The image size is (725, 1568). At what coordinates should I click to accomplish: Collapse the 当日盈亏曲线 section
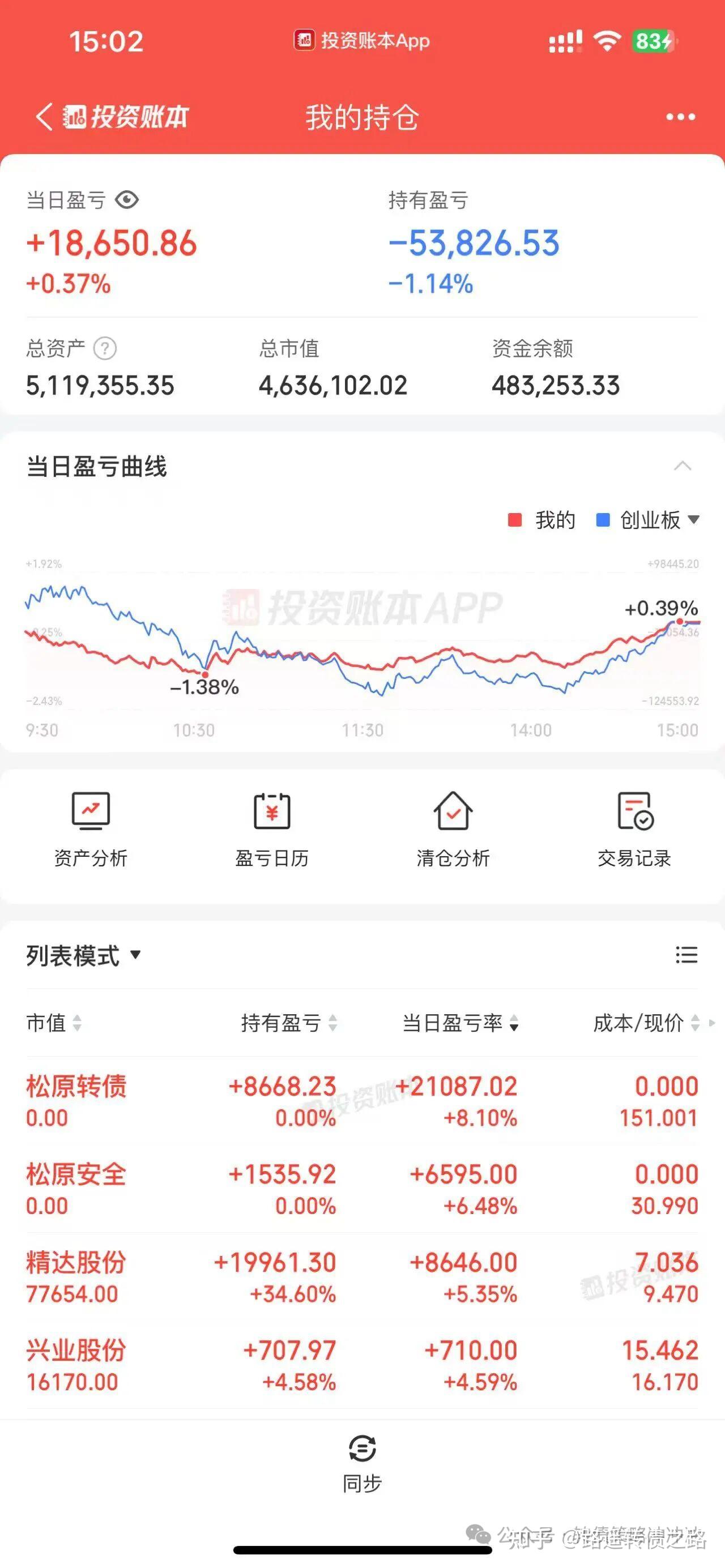click(683, 466)
